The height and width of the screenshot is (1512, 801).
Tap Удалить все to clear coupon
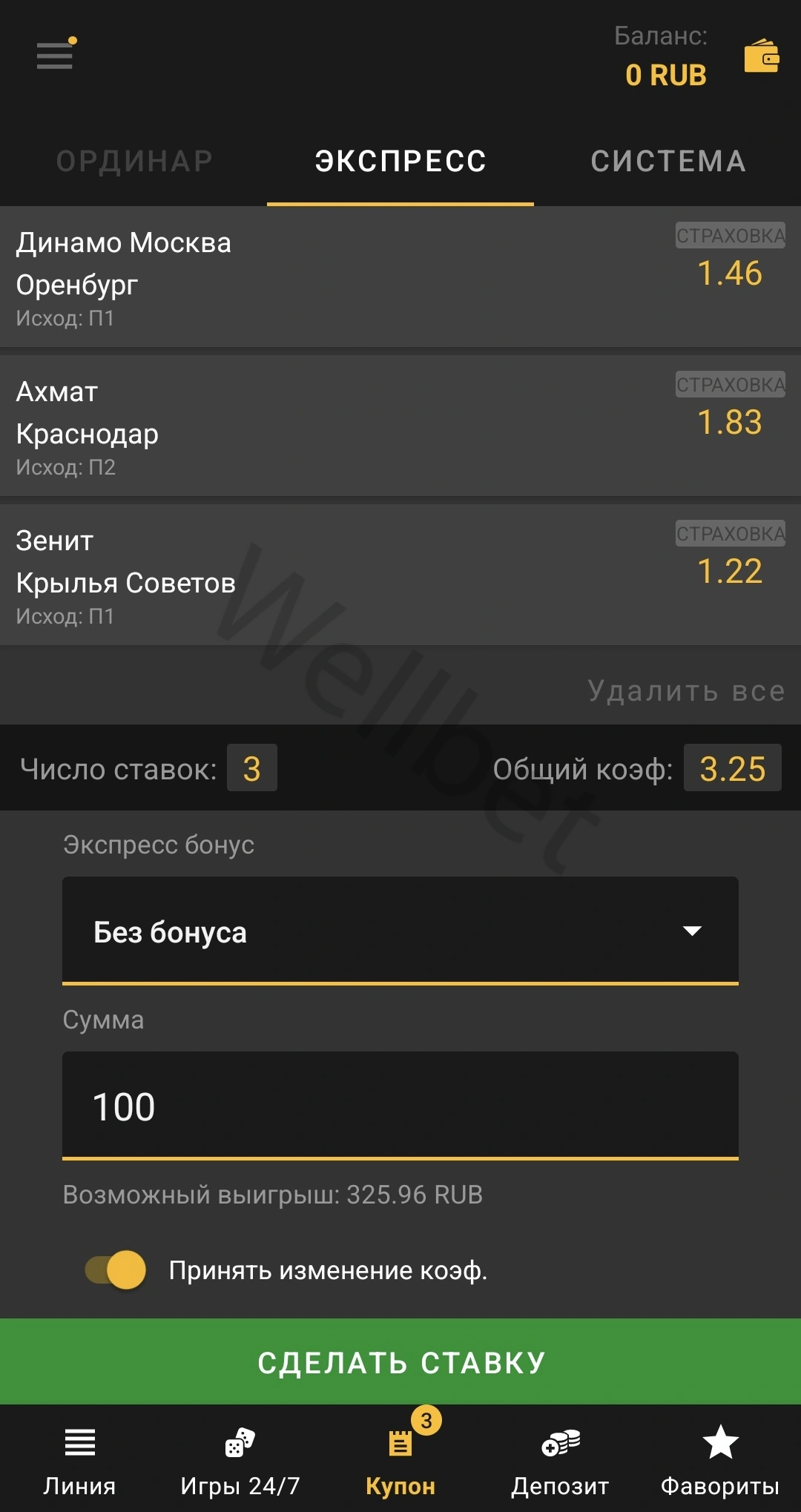[x=686, y=691]
